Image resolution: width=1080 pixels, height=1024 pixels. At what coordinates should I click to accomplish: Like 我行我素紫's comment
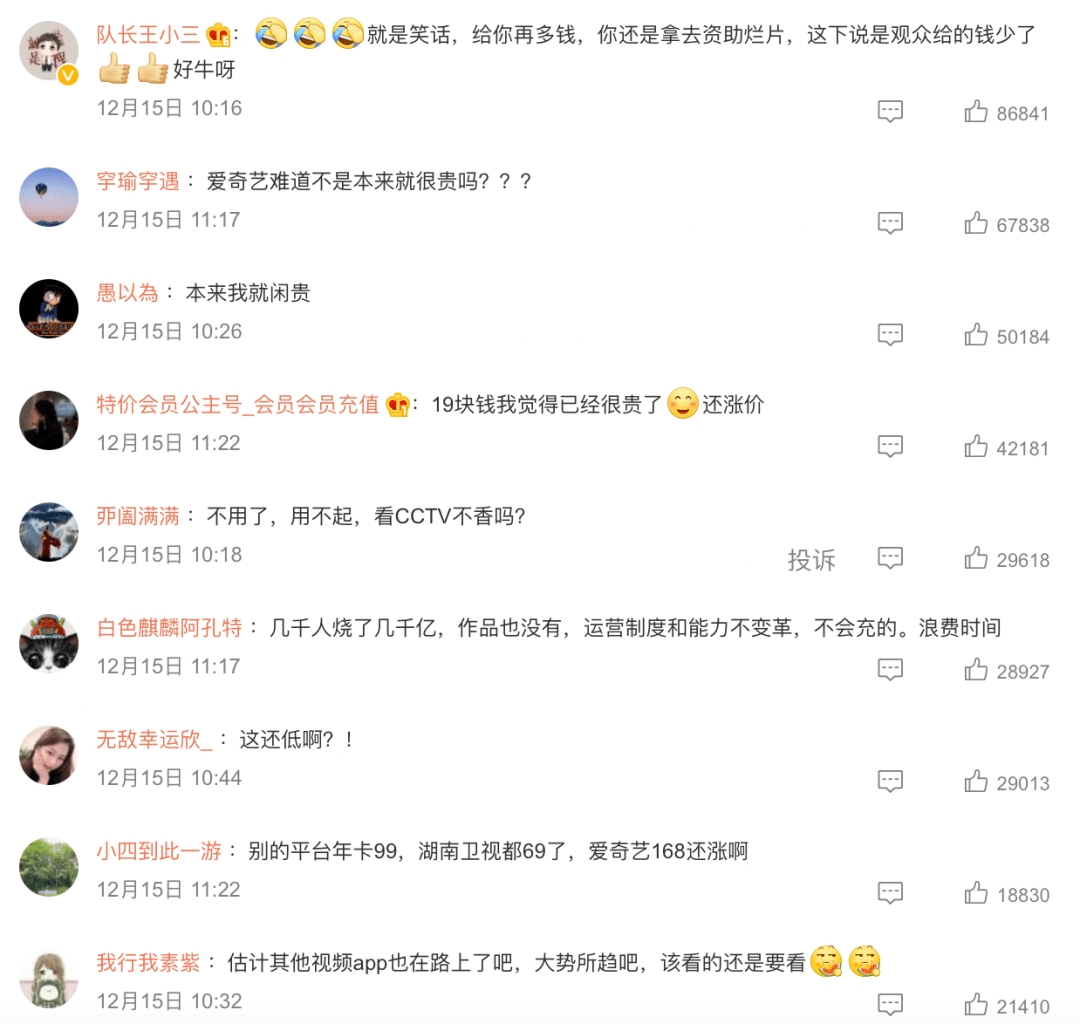pyautogui.click(x=977, y=1005)
